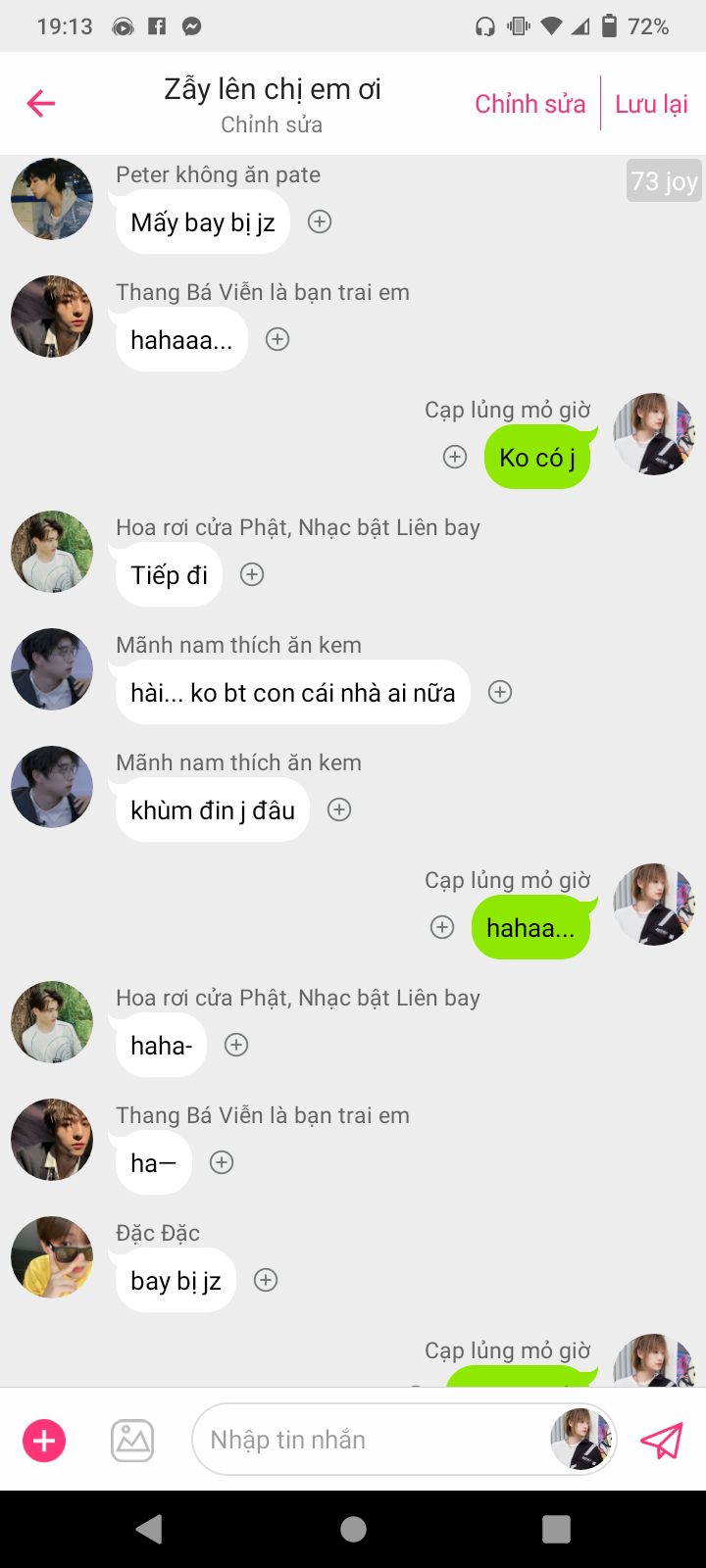Select the "Ko có j" message bubble
The image size is (706, 1568).
click(537, 458)
